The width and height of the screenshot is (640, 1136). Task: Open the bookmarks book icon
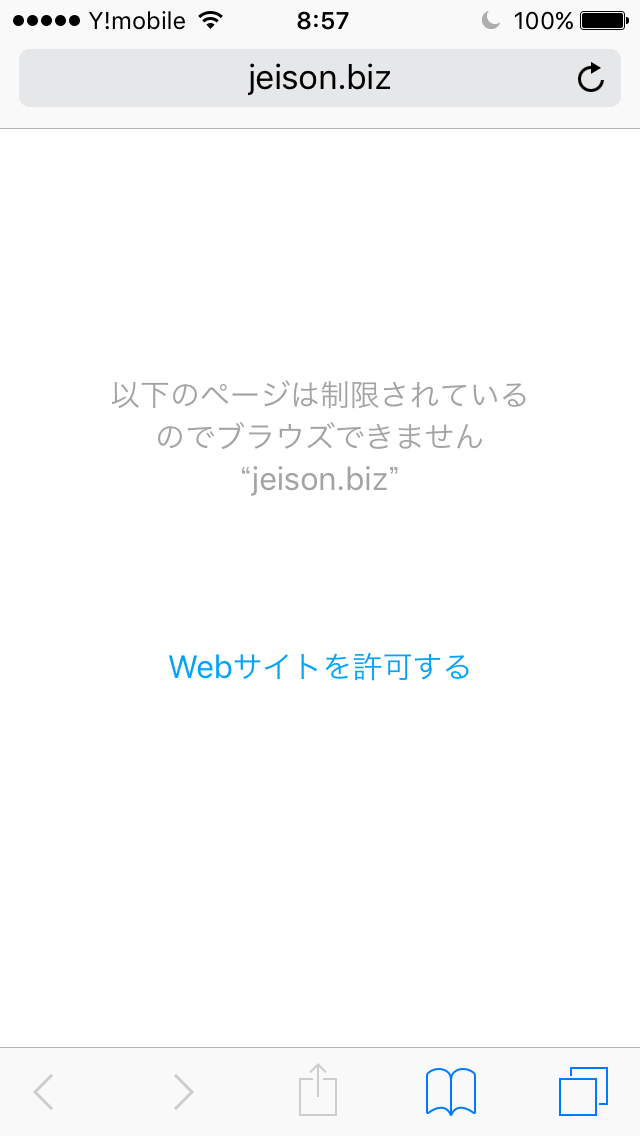coord(451,1091)
